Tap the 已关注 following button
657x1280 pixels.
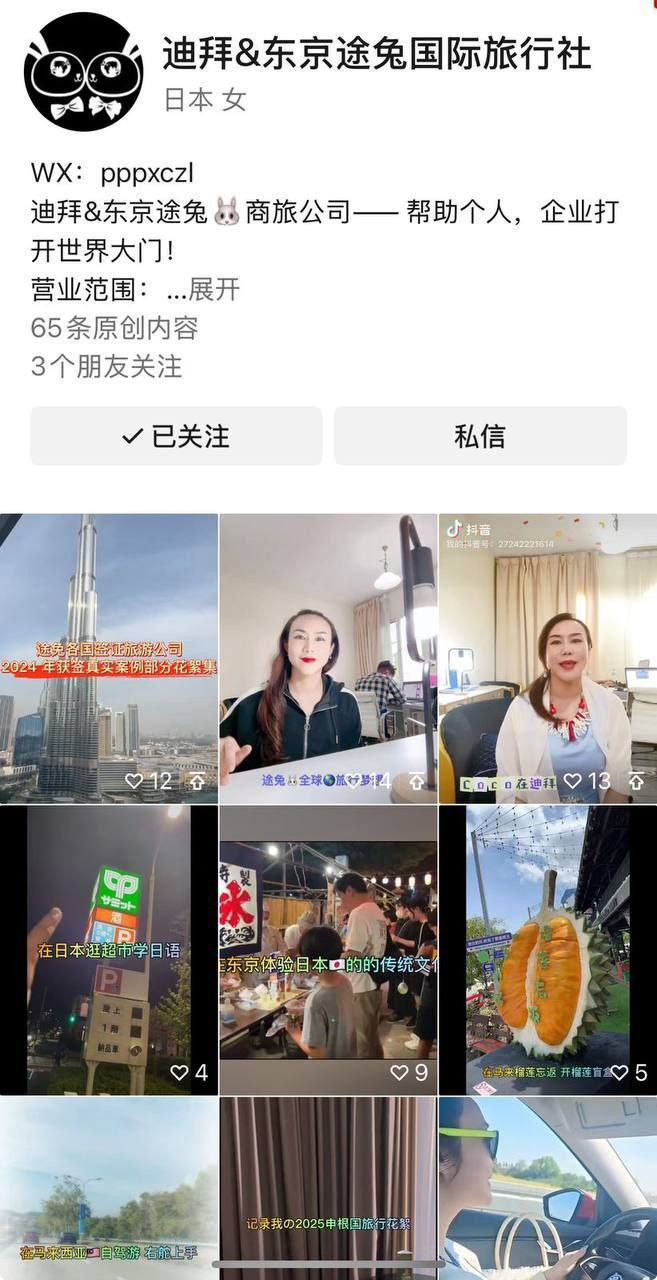[x=176, y=436]
